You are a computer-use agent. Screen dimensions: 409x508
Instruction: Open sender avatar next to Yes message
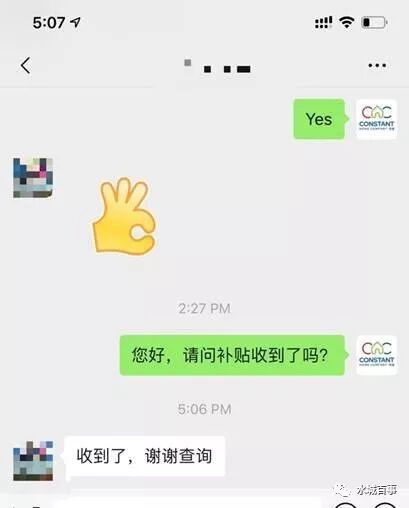pos(377,119)
